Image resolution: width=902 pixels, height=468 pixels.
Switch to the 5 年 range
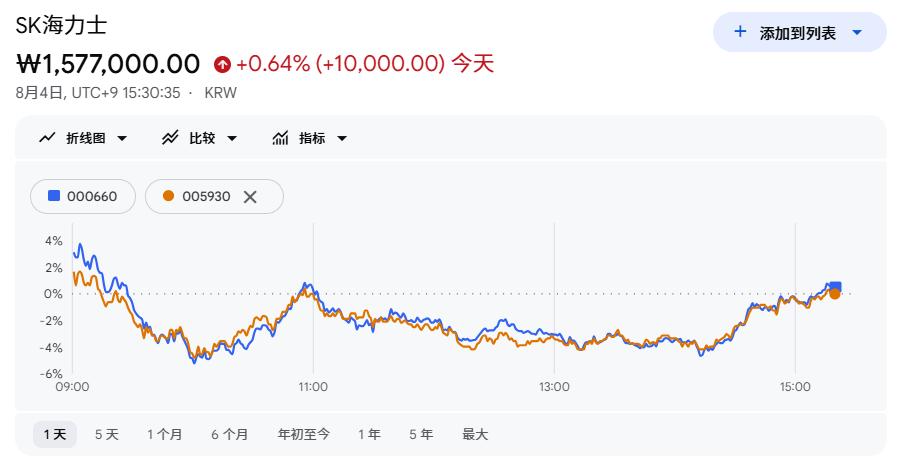coord(421,434)
